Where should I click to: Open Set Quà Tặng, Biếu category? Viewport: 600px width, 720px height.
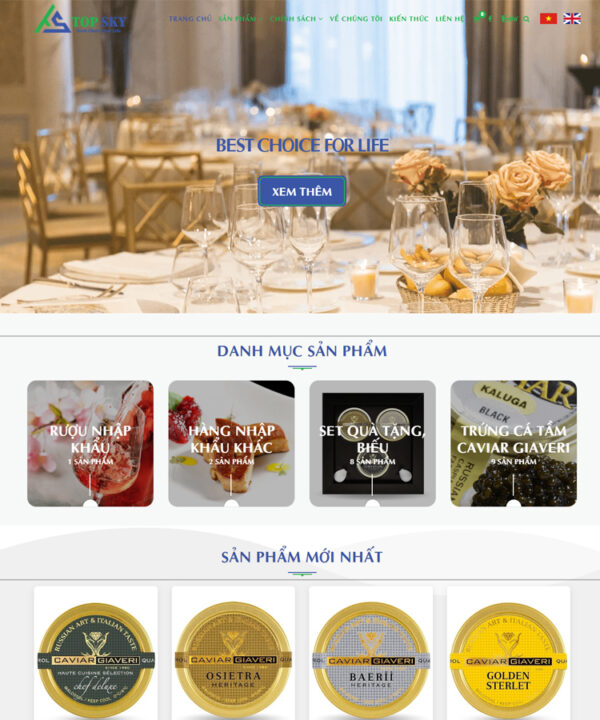[x=372, y=442]
